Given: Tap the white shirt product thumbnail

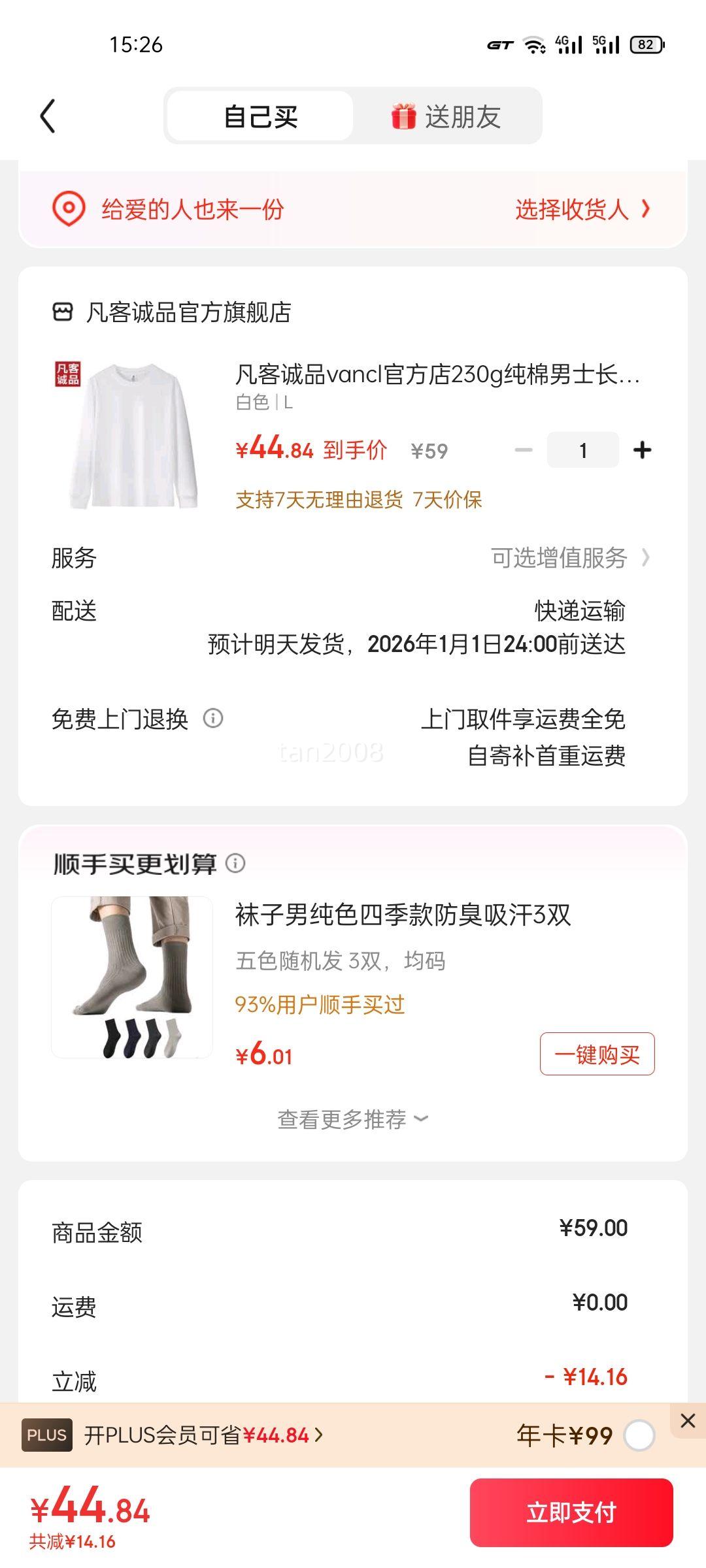Looking at the screenshot, I should tap(129, 434).
